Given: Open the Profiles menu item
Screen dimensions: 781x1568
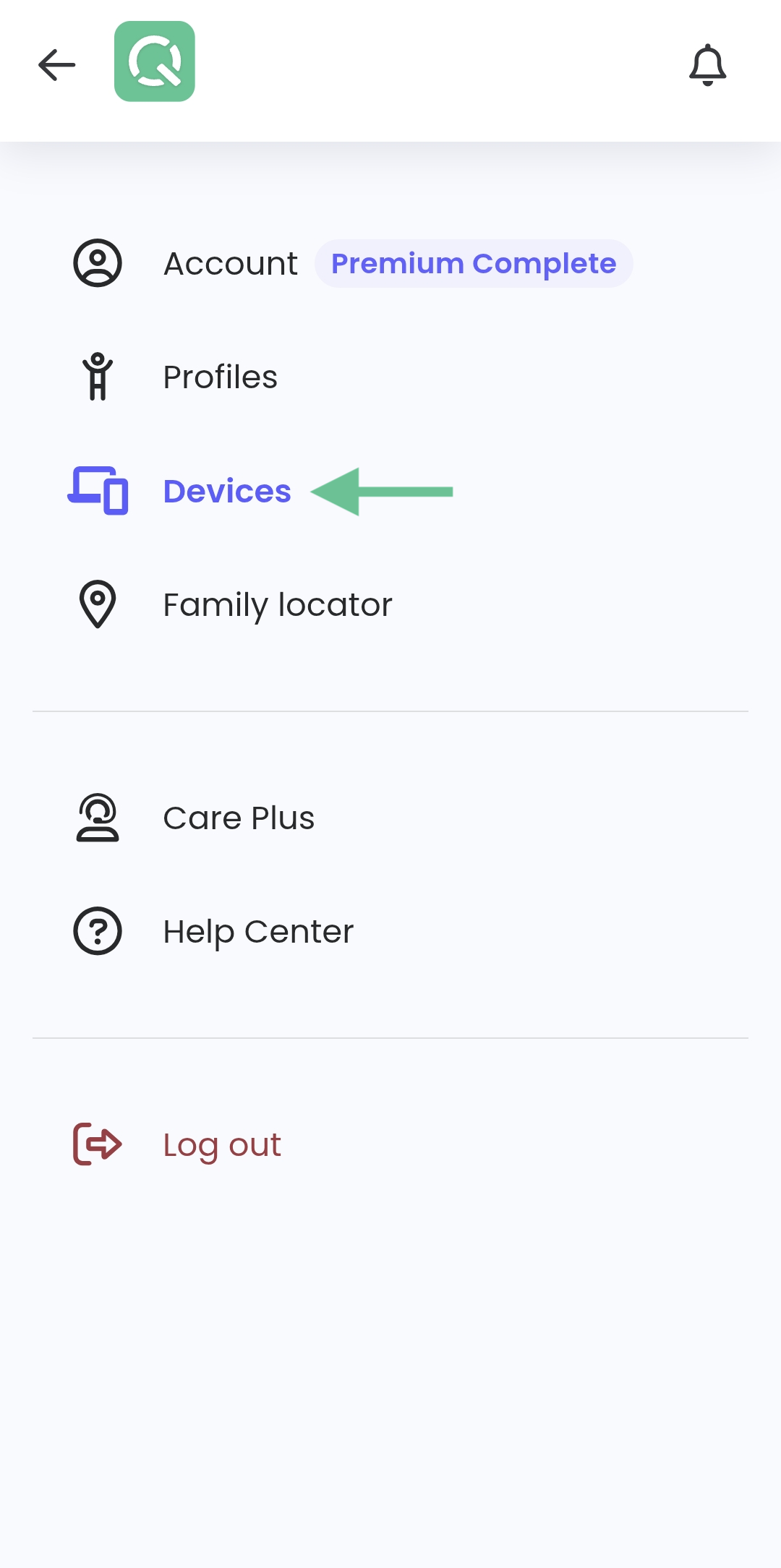Looking at the screenshot, I should [220, 377].
